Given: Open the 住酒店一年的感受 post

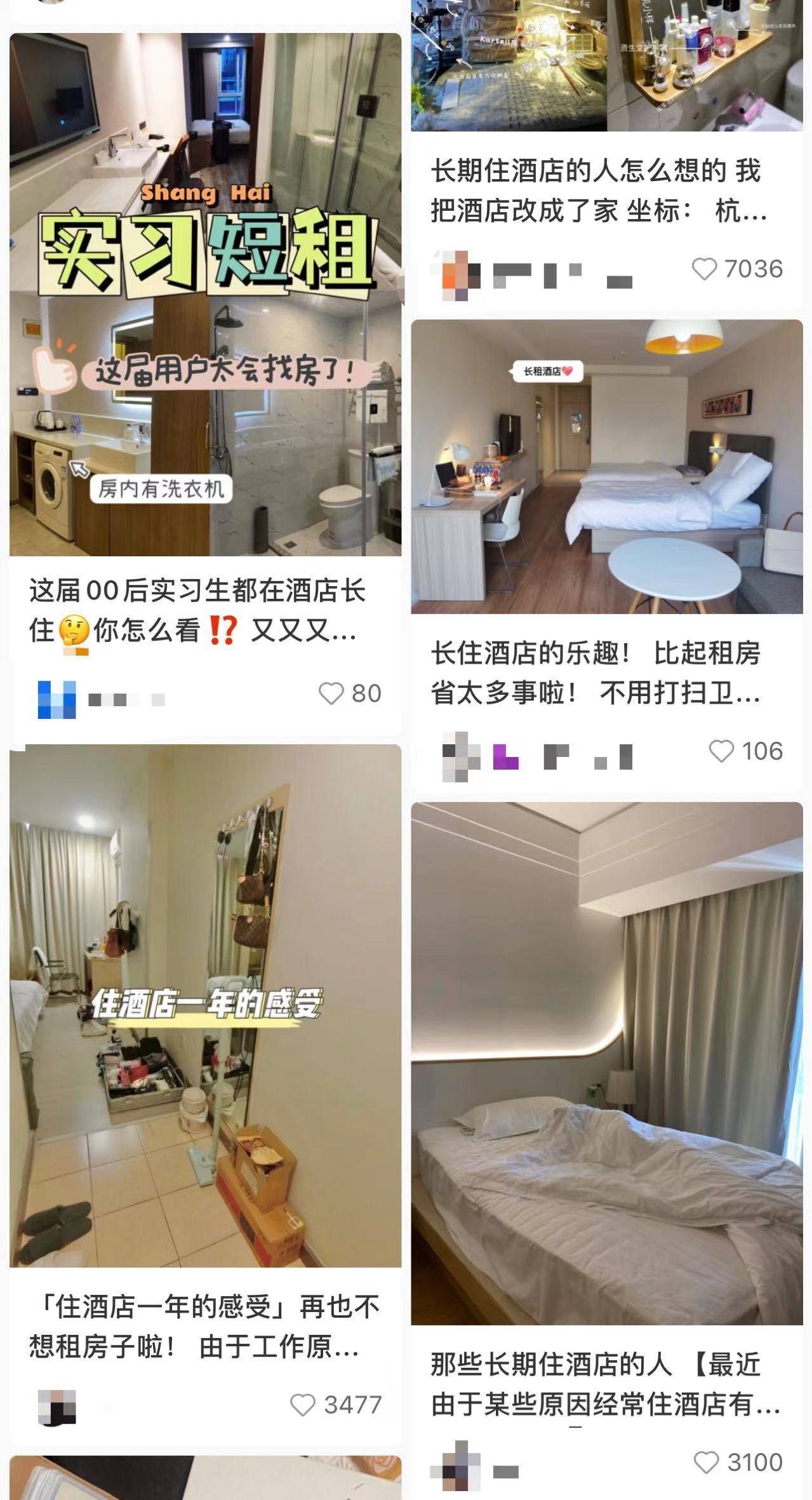Looking at the screenshot, I should click(x=205, y=1005).
